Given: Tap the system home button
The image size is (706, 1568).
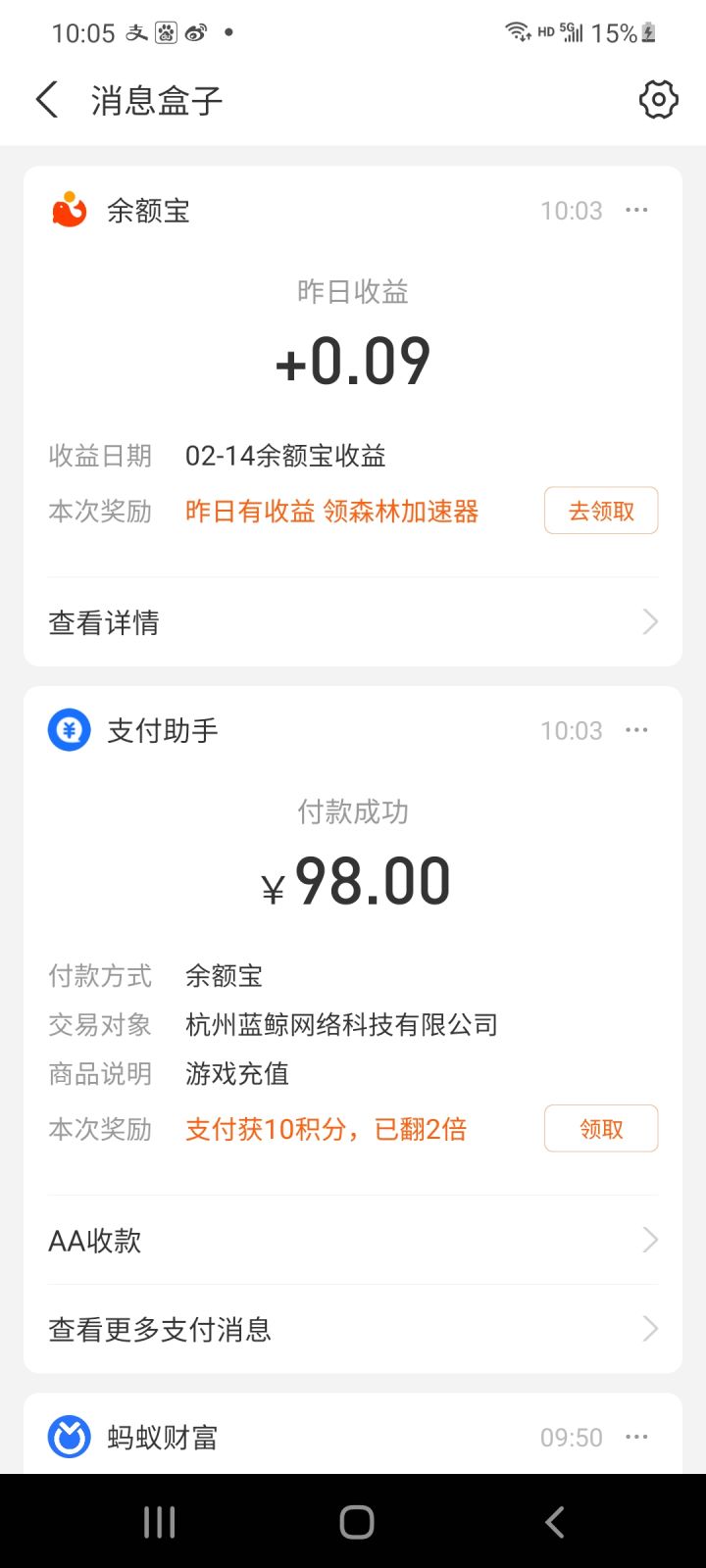Looking at the screenshot, I should pos(357,1522).
